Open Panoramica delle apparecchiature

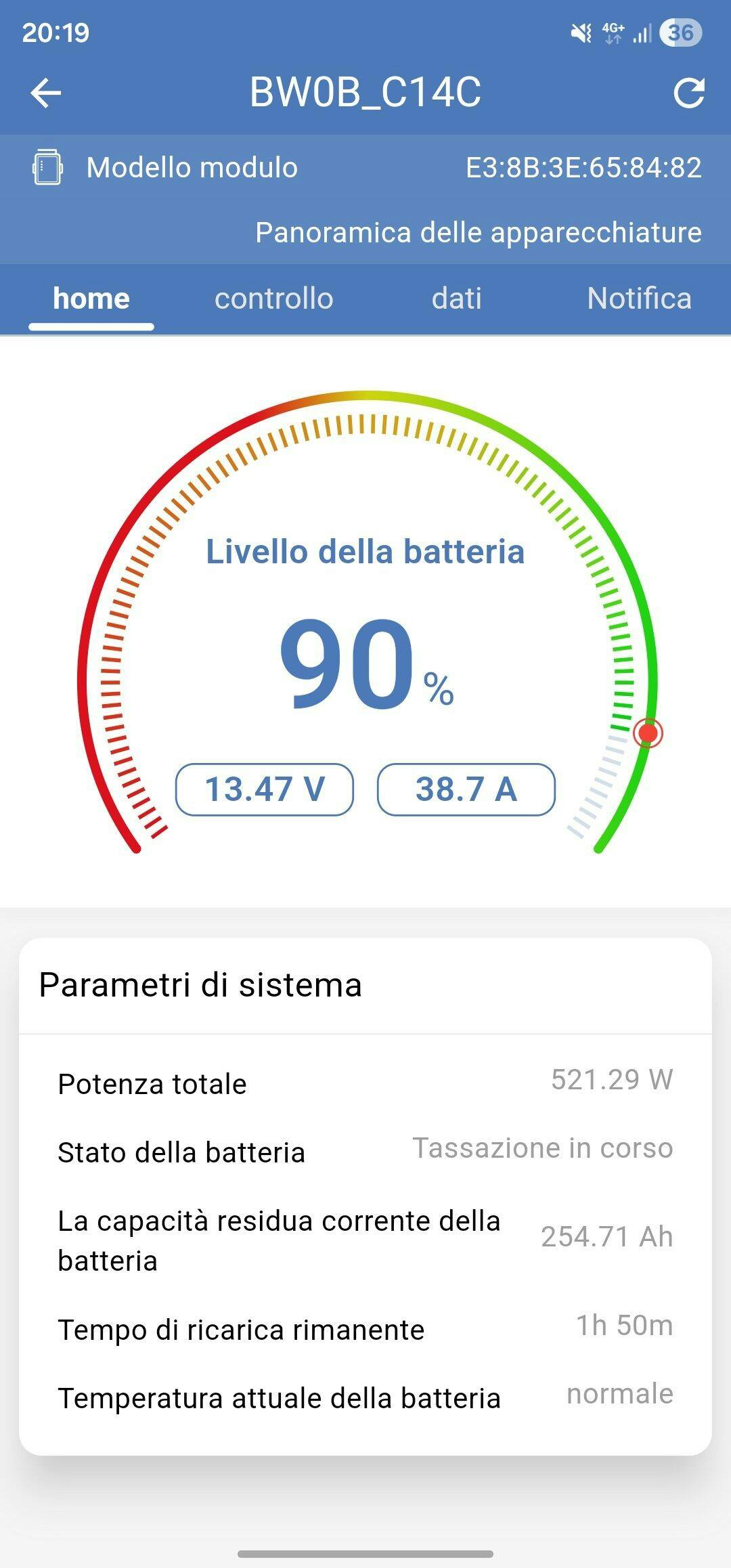[478, 232]
